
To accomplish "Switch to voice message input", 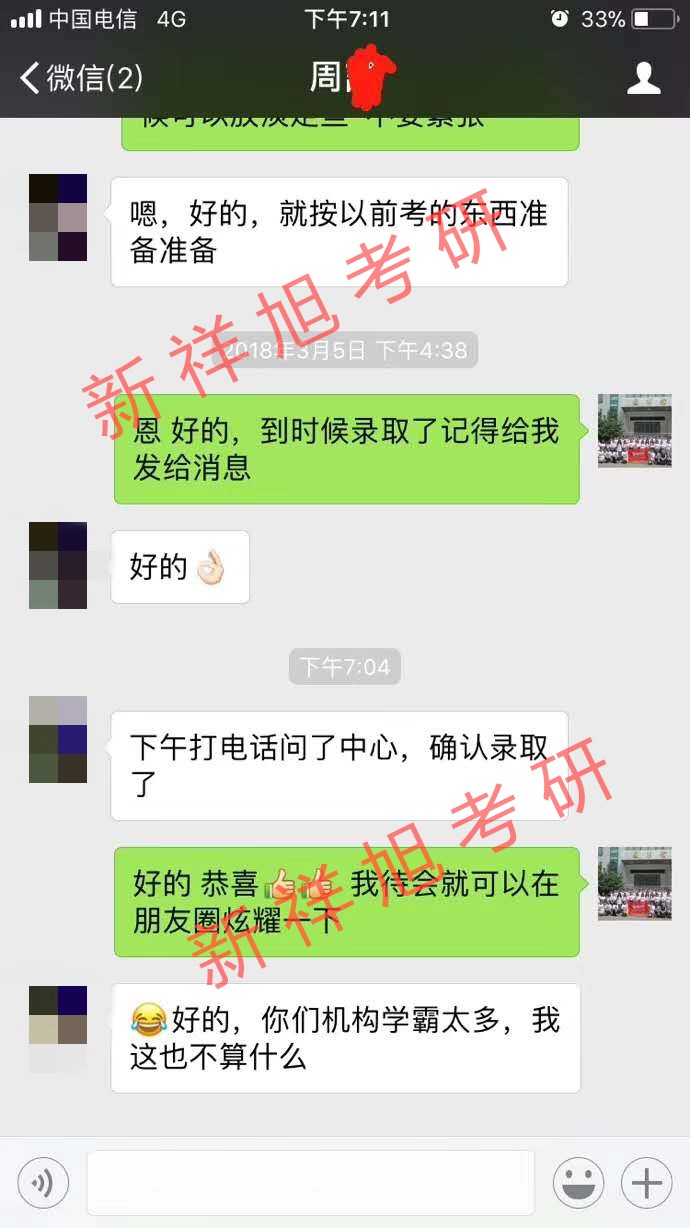I will (x=43, y=1184).
